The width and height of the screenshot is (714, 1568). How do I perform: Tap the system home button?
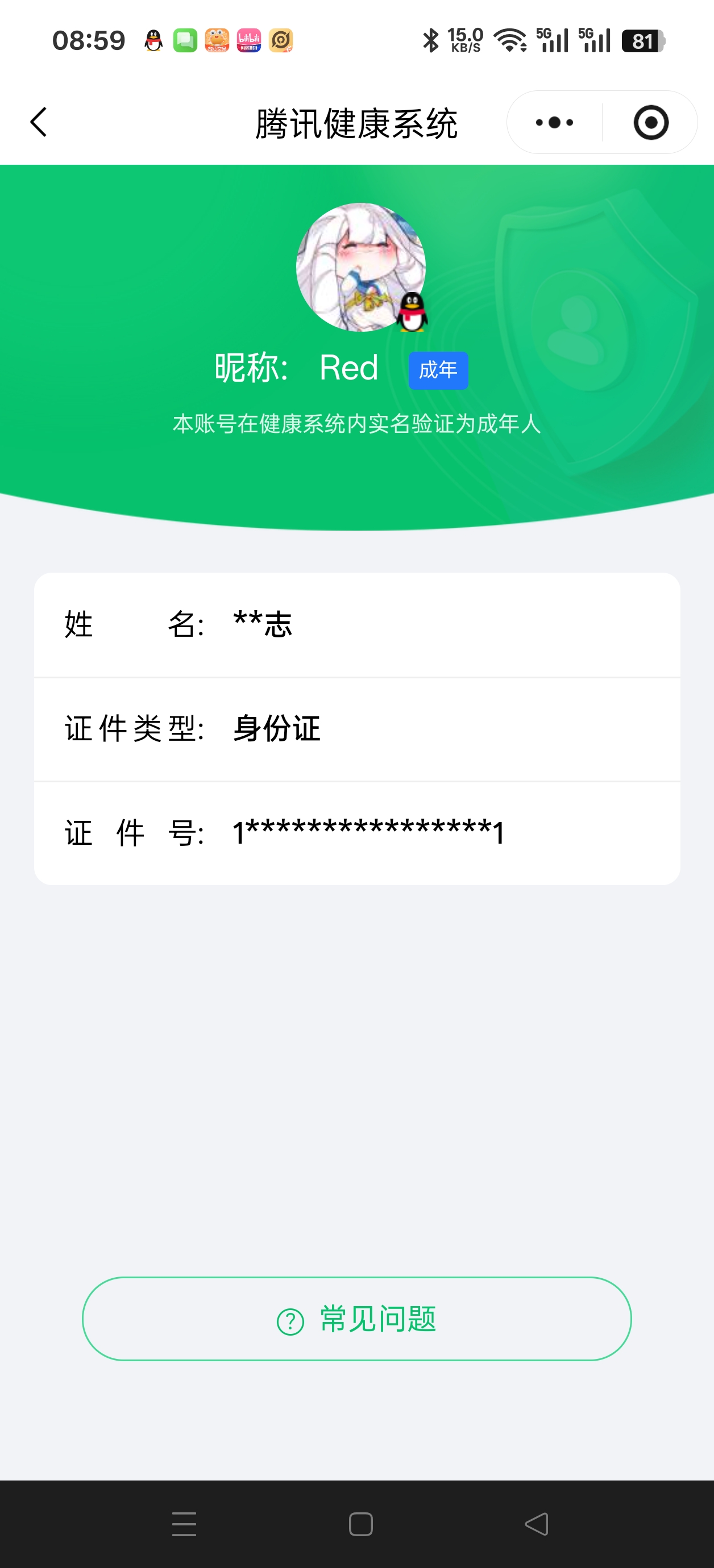click(x=360, y=1524)
